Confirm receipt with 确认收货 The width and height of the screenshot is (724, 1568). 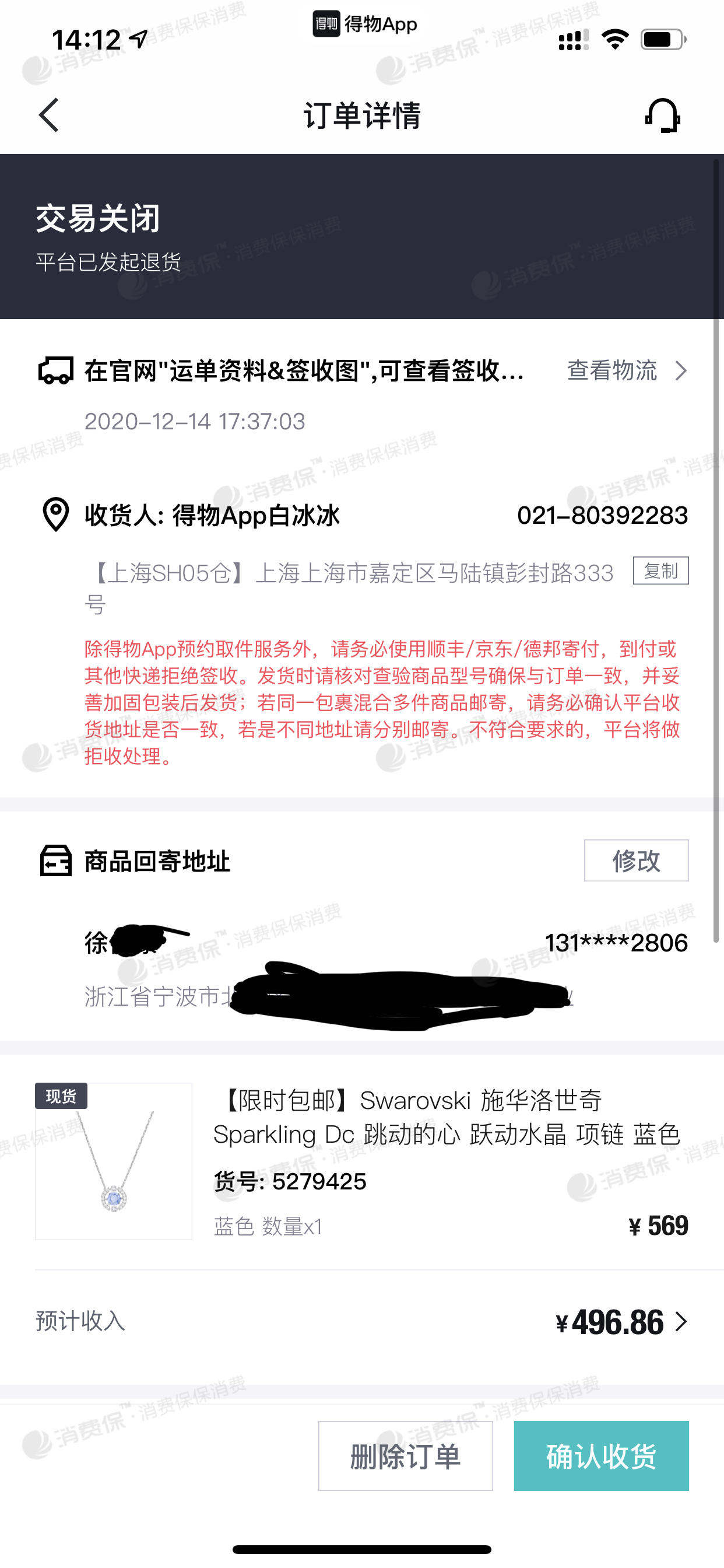click(600, 1456)
